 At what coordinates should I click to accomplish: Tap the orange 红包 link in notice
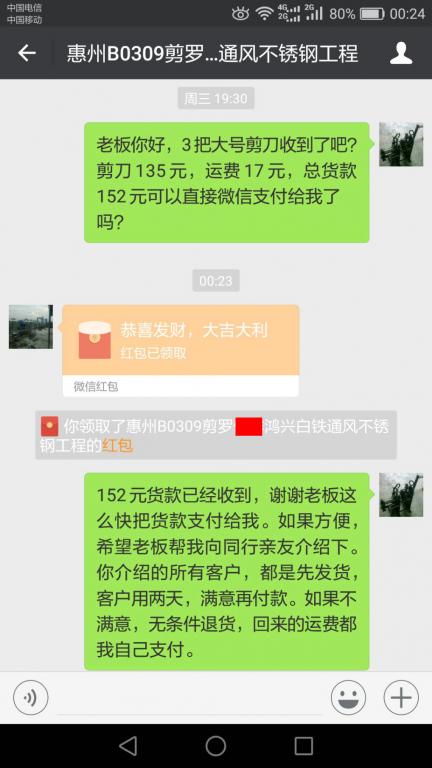pos(117,446)
